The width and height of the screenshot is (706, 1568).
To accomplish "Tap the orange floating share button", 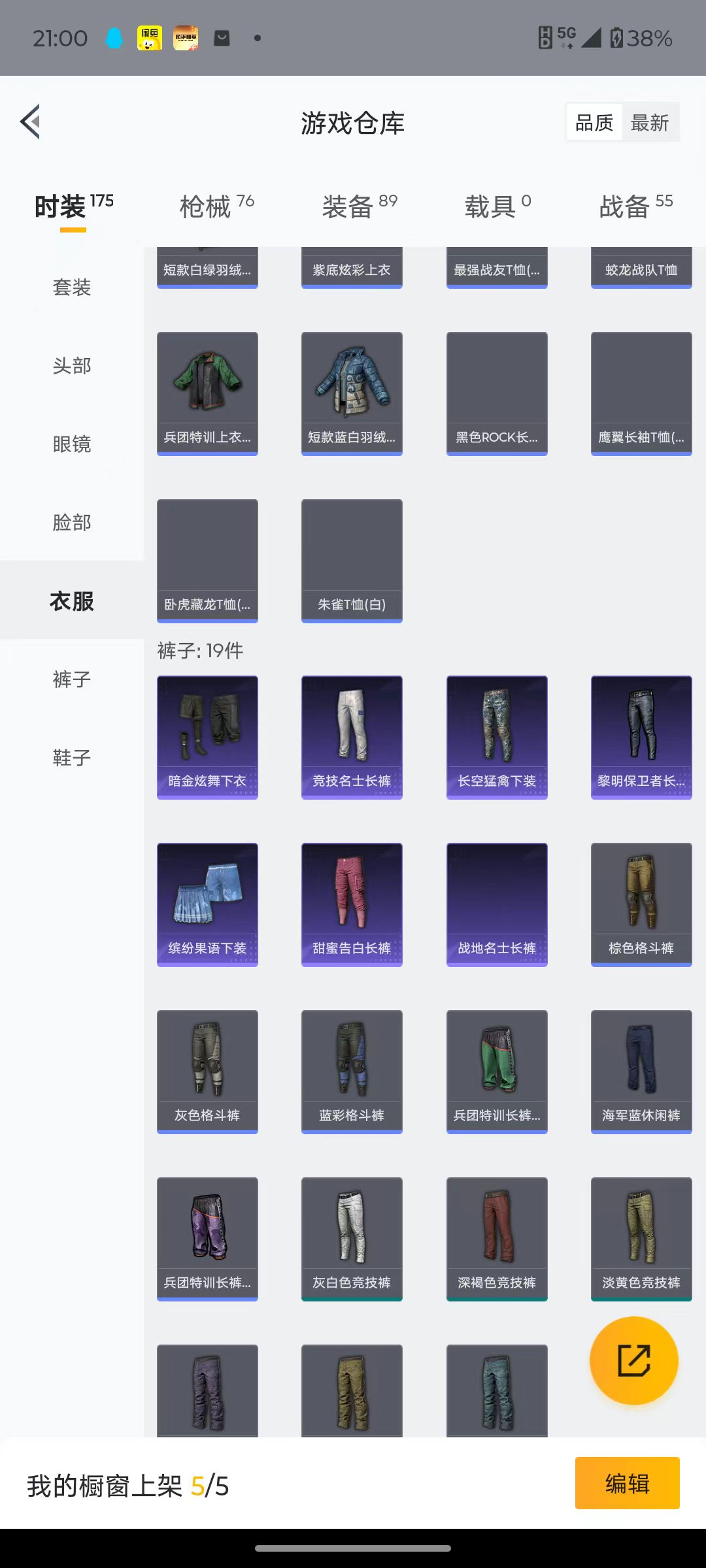I will 634,1360.
